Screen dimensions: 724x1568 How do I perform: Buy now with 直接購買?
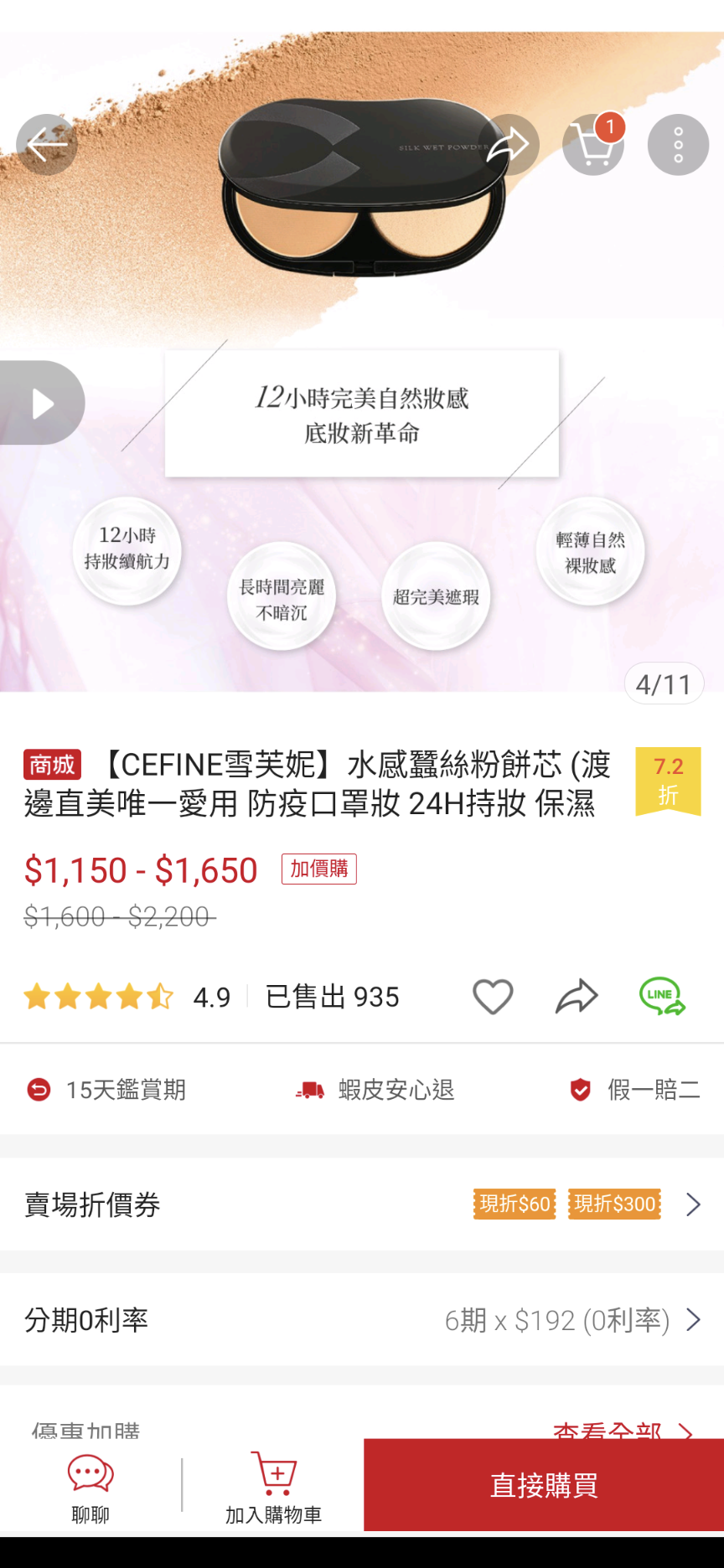544,1486
